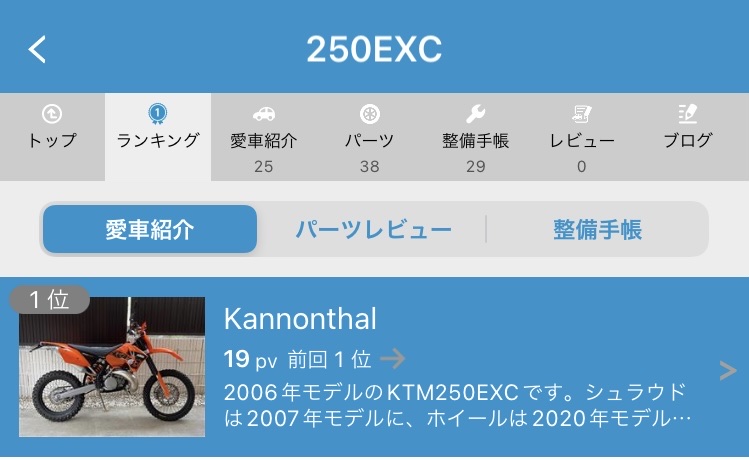Show the 整備手帳 ranking segment
Image resolution: width=749 pixels, height=460 pixels.
pyautogui.click(x=597, y=230)
